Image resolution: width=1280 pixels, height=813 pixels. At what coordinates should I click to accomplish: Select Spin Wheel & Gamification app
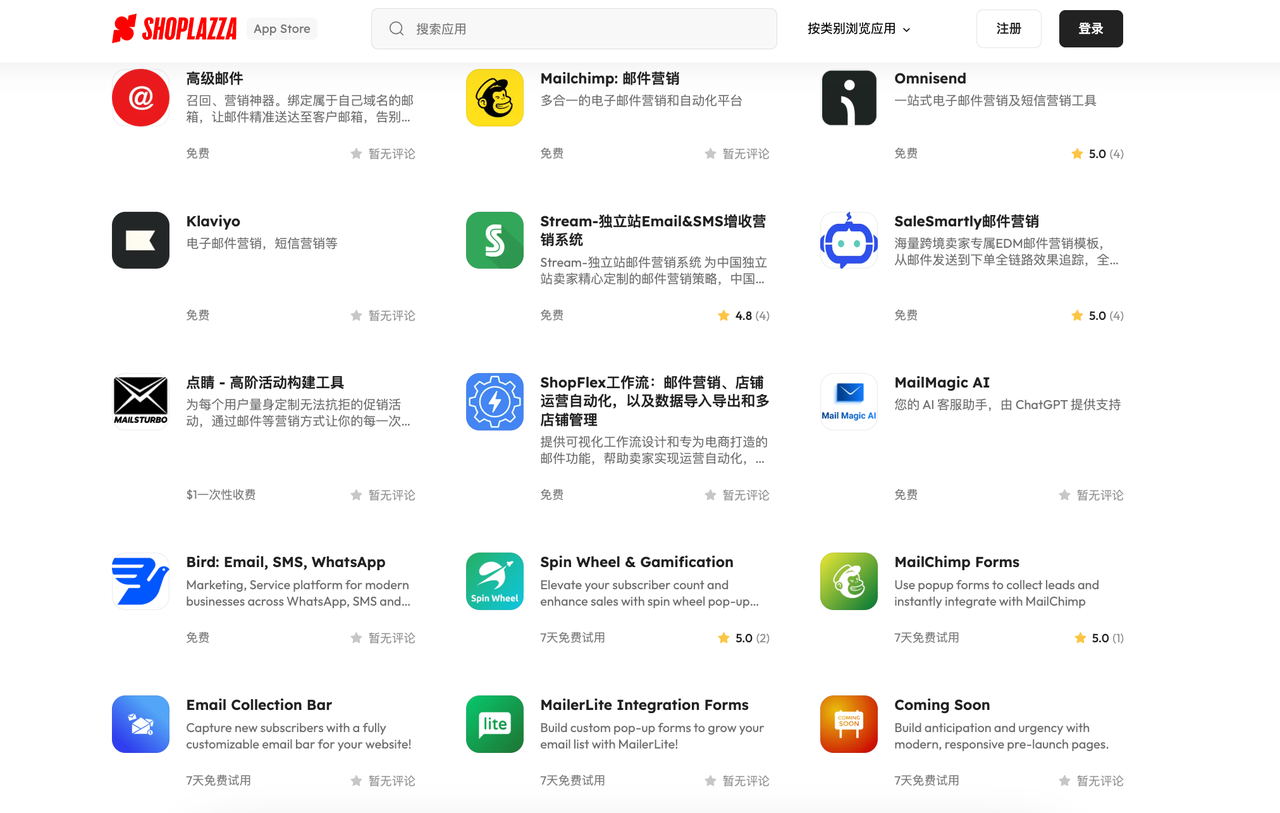(x=636, y=562)
